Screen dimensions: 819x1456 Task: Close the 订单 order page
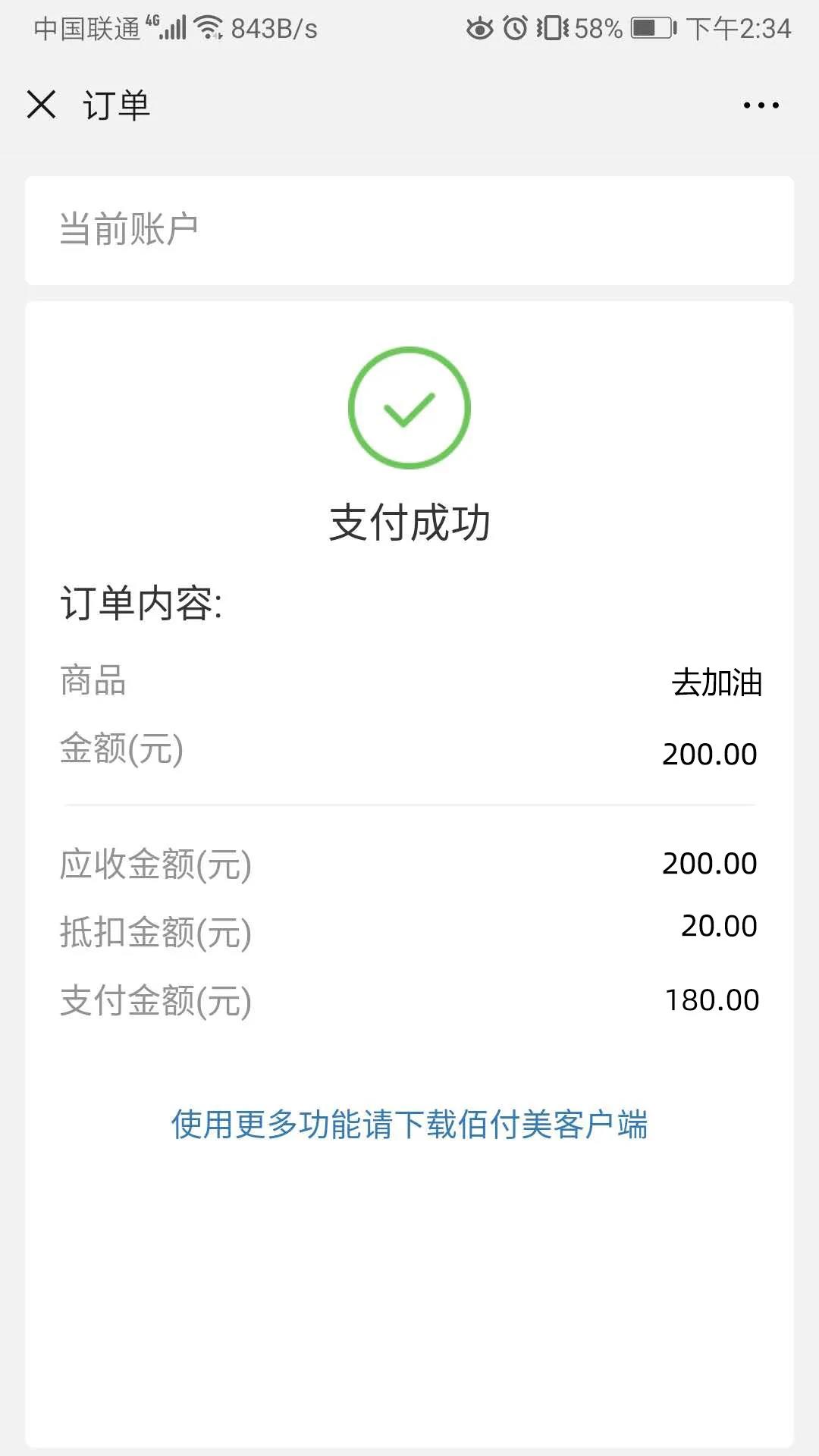click(x=42, y=105)
